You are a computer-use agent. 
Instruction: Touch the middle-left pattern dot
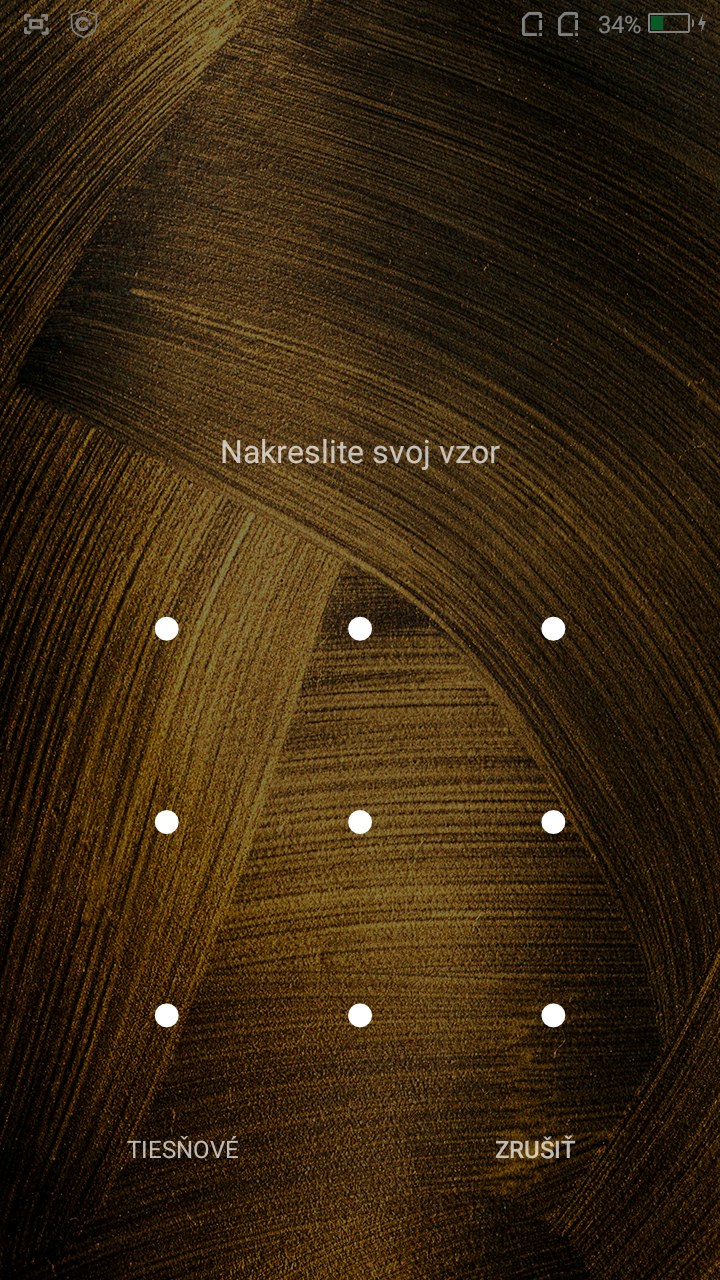click(x=167, y=822)
